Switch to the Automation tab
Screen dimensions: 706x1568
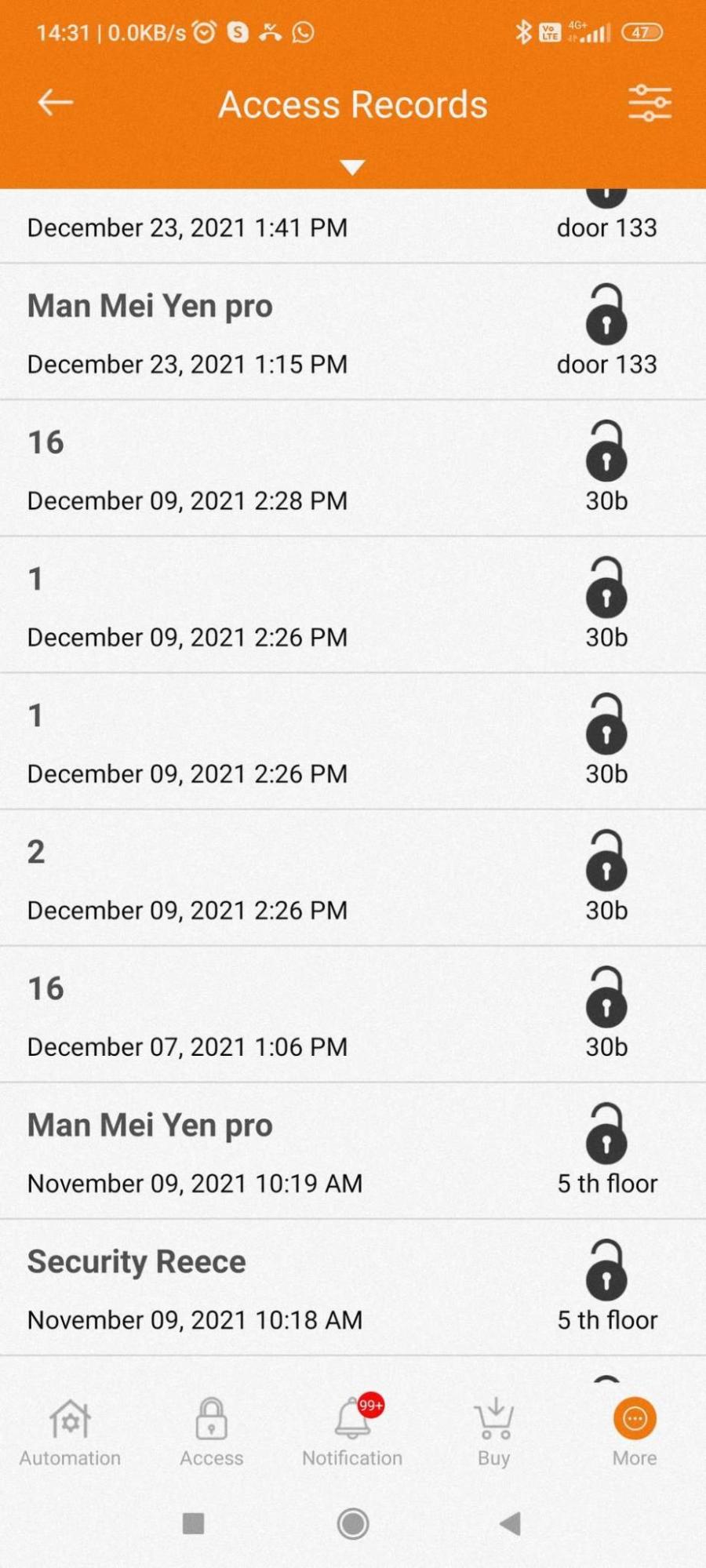pos(71,1432)
